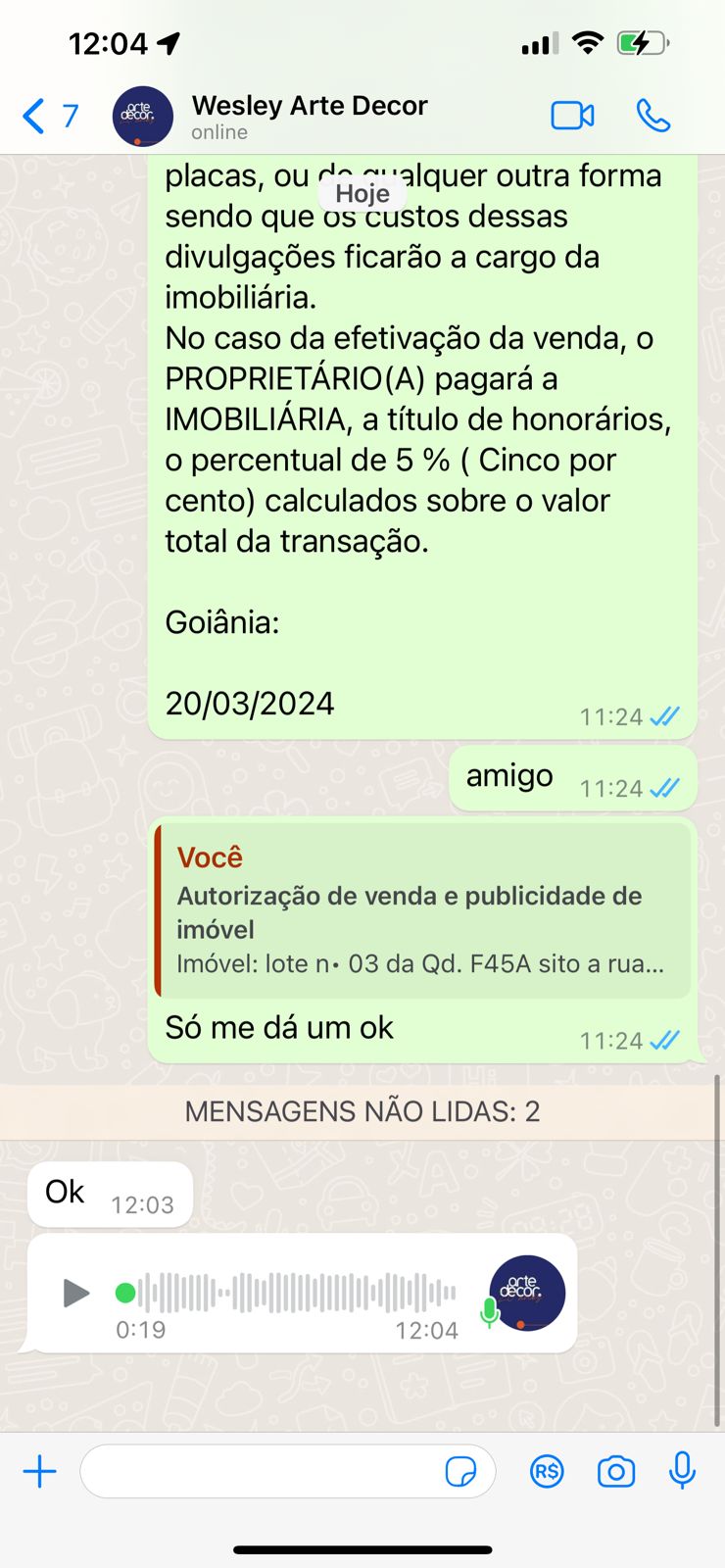Open the R$ payment option

547,1472
